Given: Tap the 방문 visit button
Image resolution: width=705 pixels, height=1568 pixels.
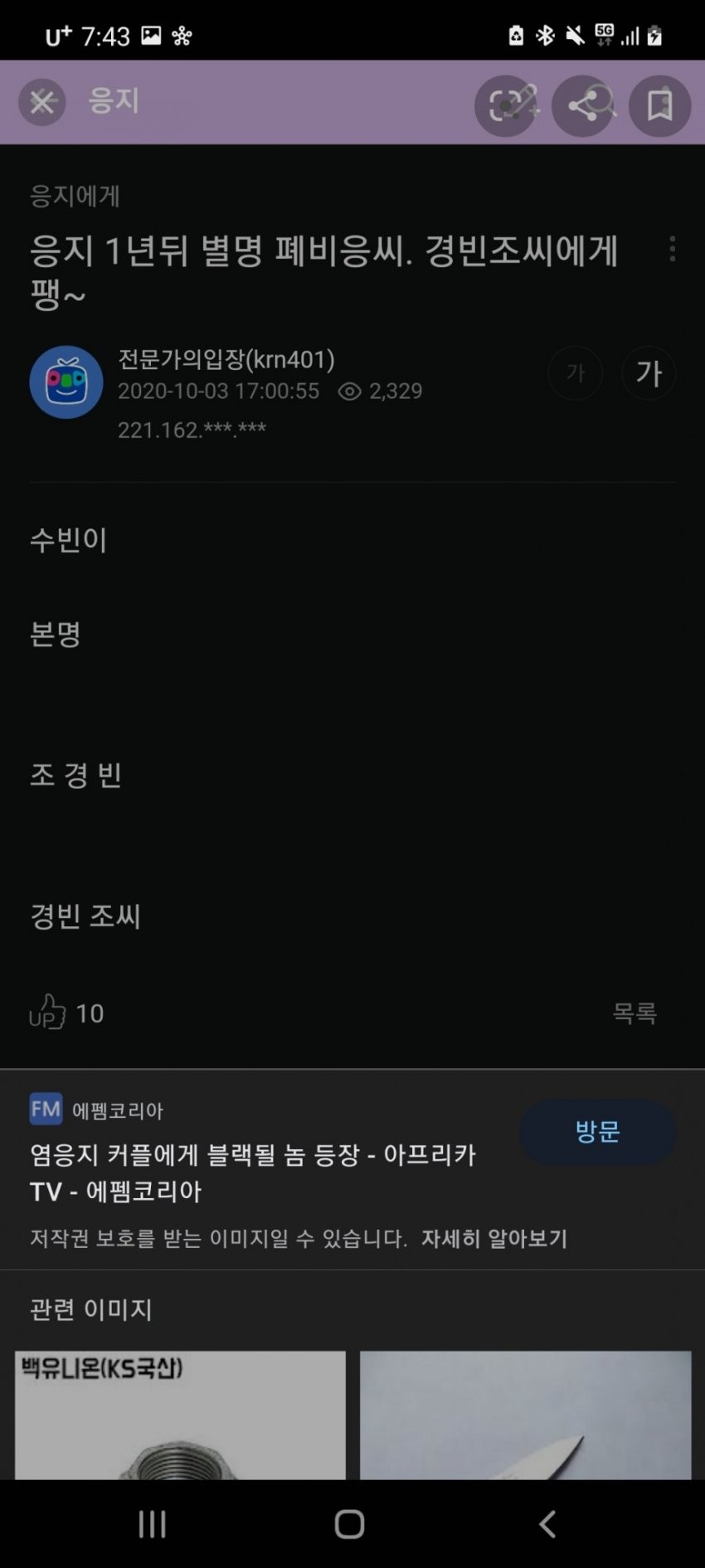Looking at the screenshot, I should tap(597, 1131).
